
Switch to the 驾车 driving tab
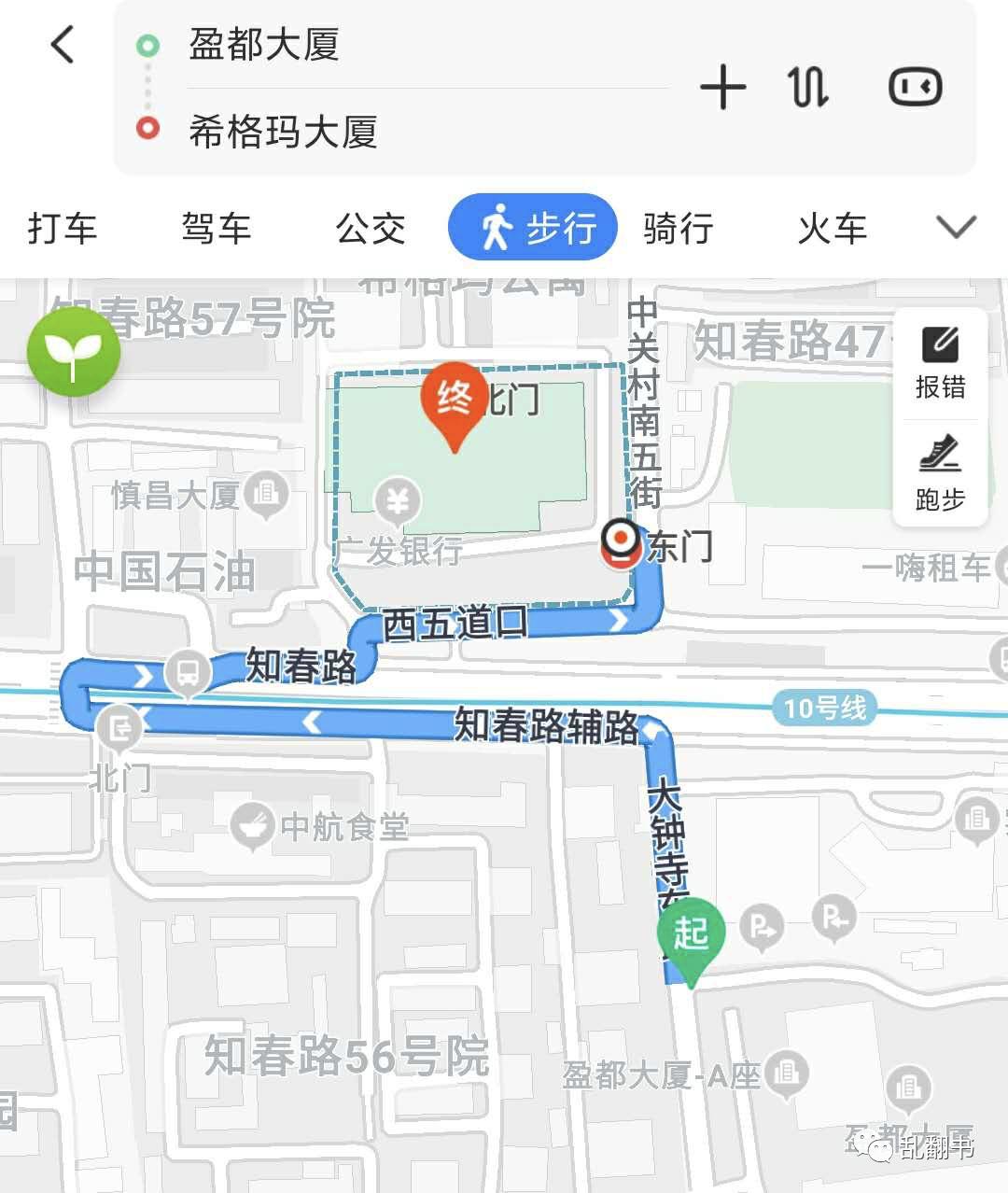point(214,227)
